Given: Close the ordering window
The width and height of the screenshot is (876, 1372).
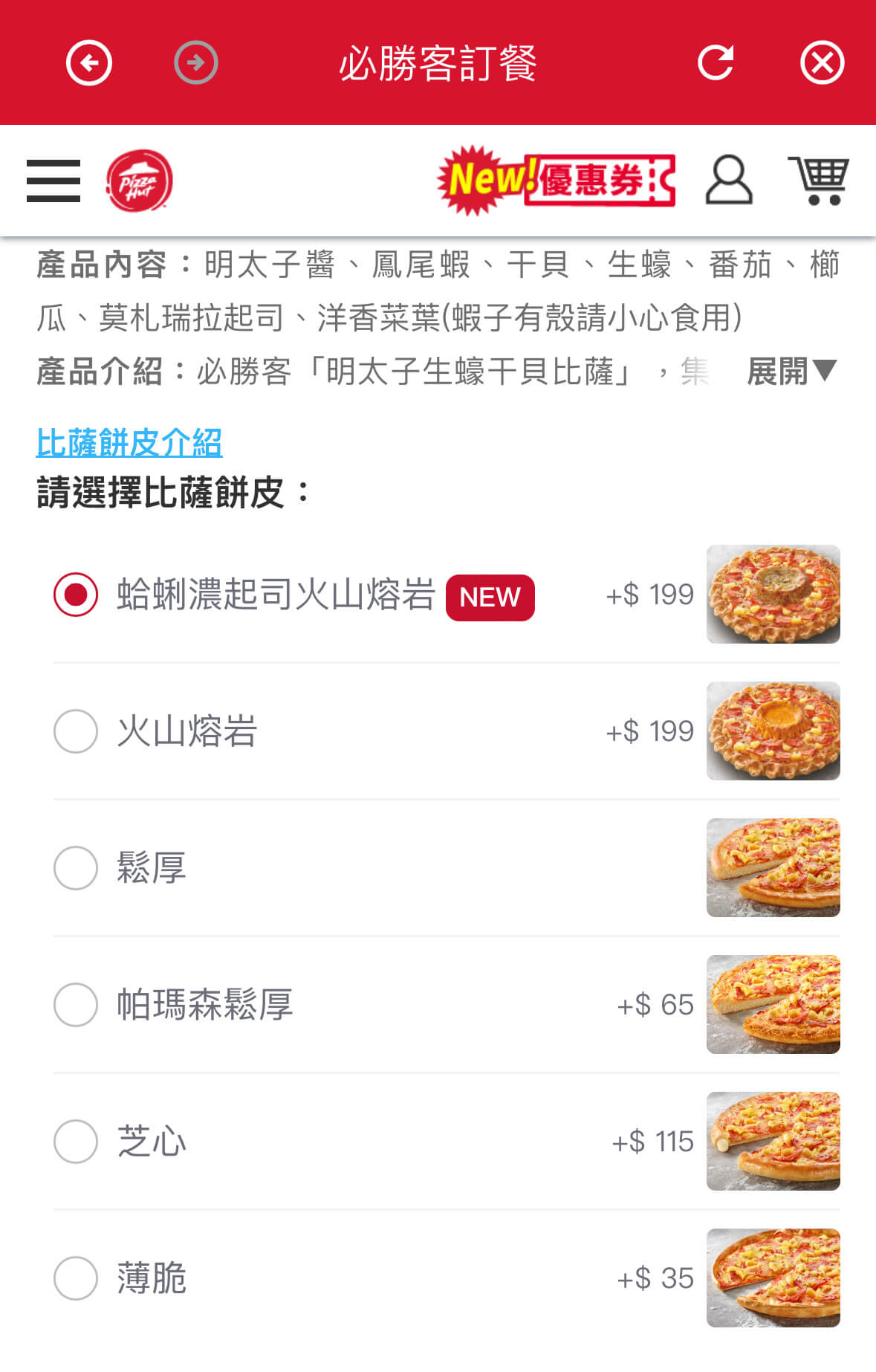Looking at the screenshot, I should [822, 63].
